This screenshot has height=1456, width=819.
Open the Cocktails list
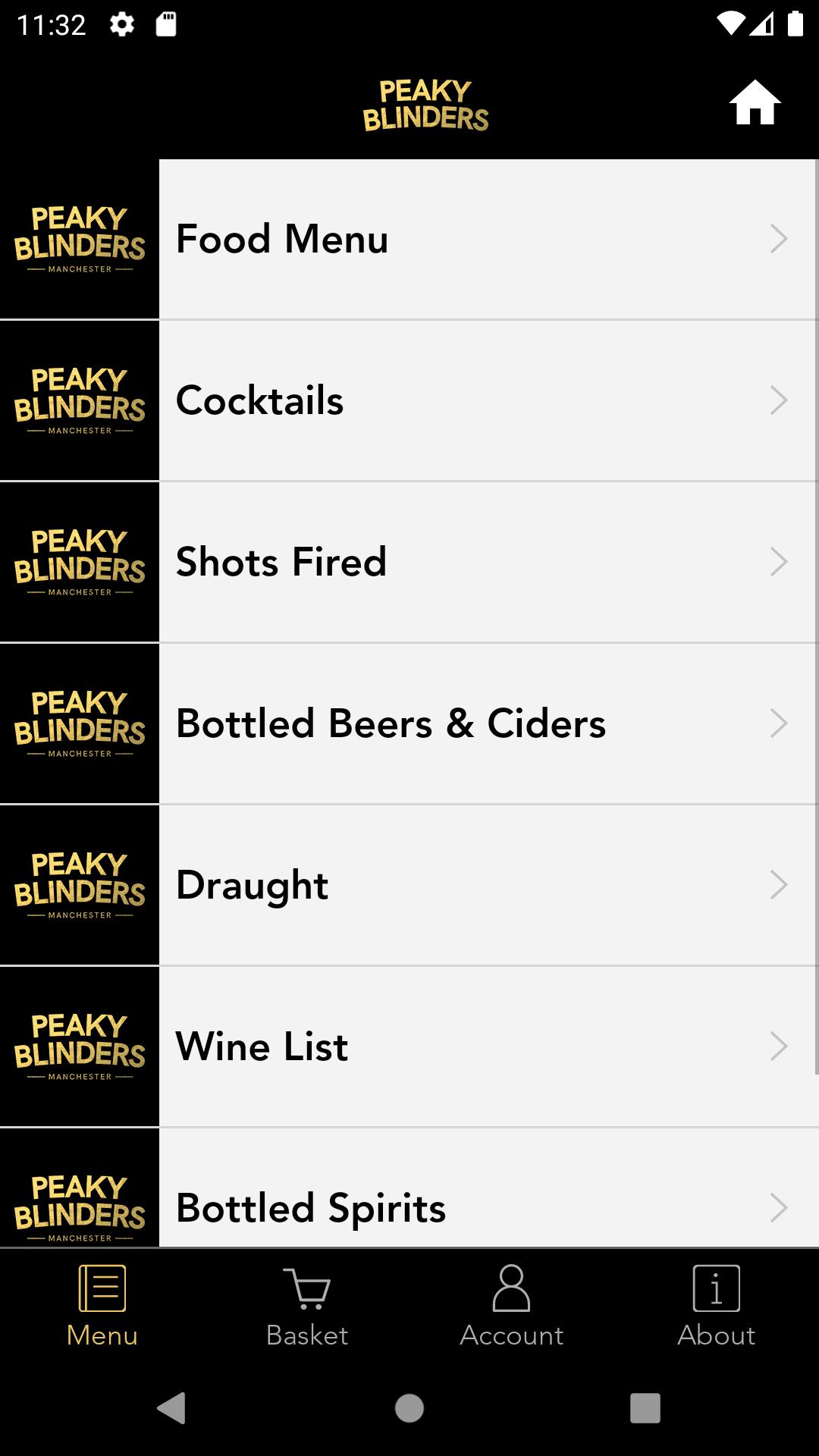pos(409,400)
